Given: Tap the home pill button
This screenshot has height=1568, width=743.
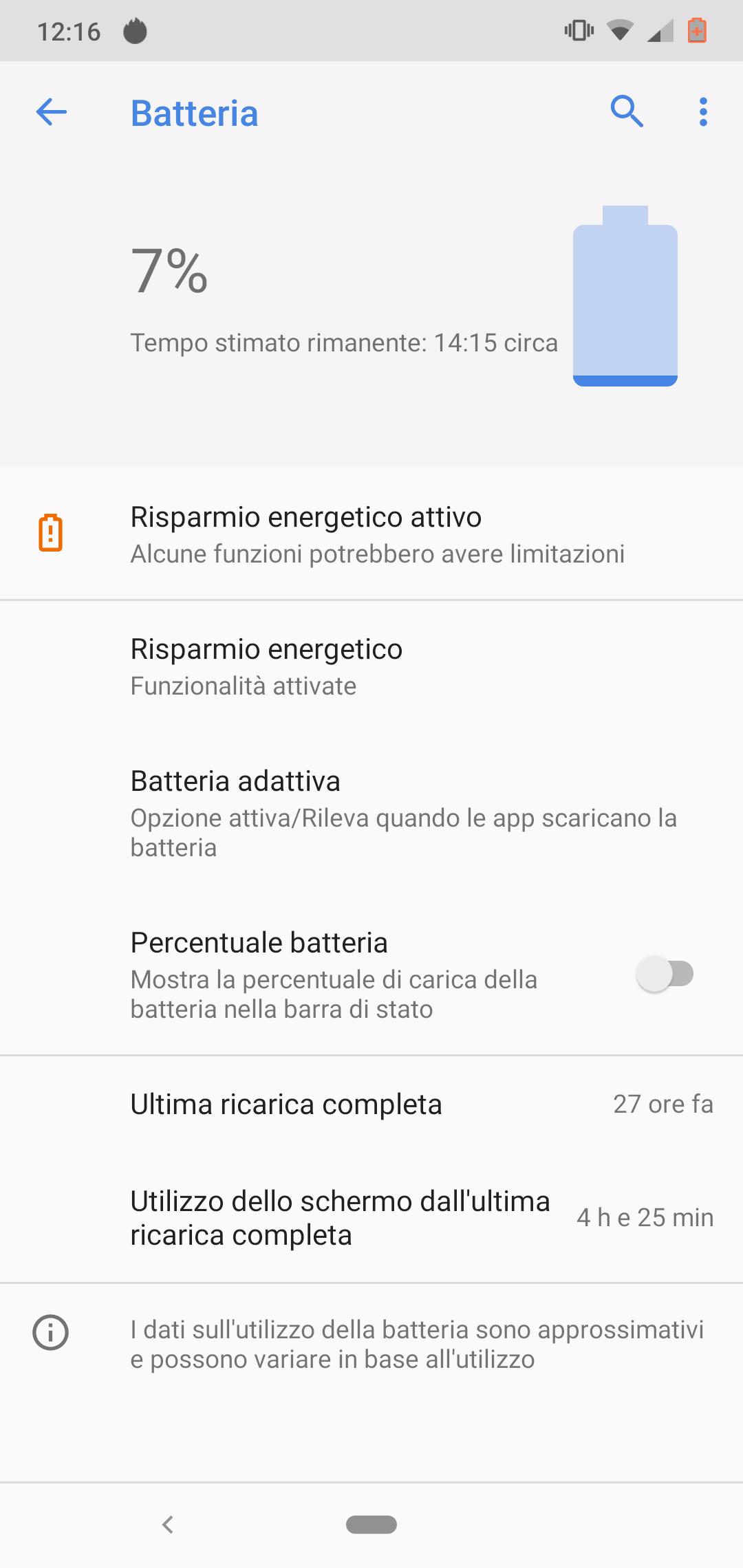Looking at the screenshot, I should (371, 1525).
